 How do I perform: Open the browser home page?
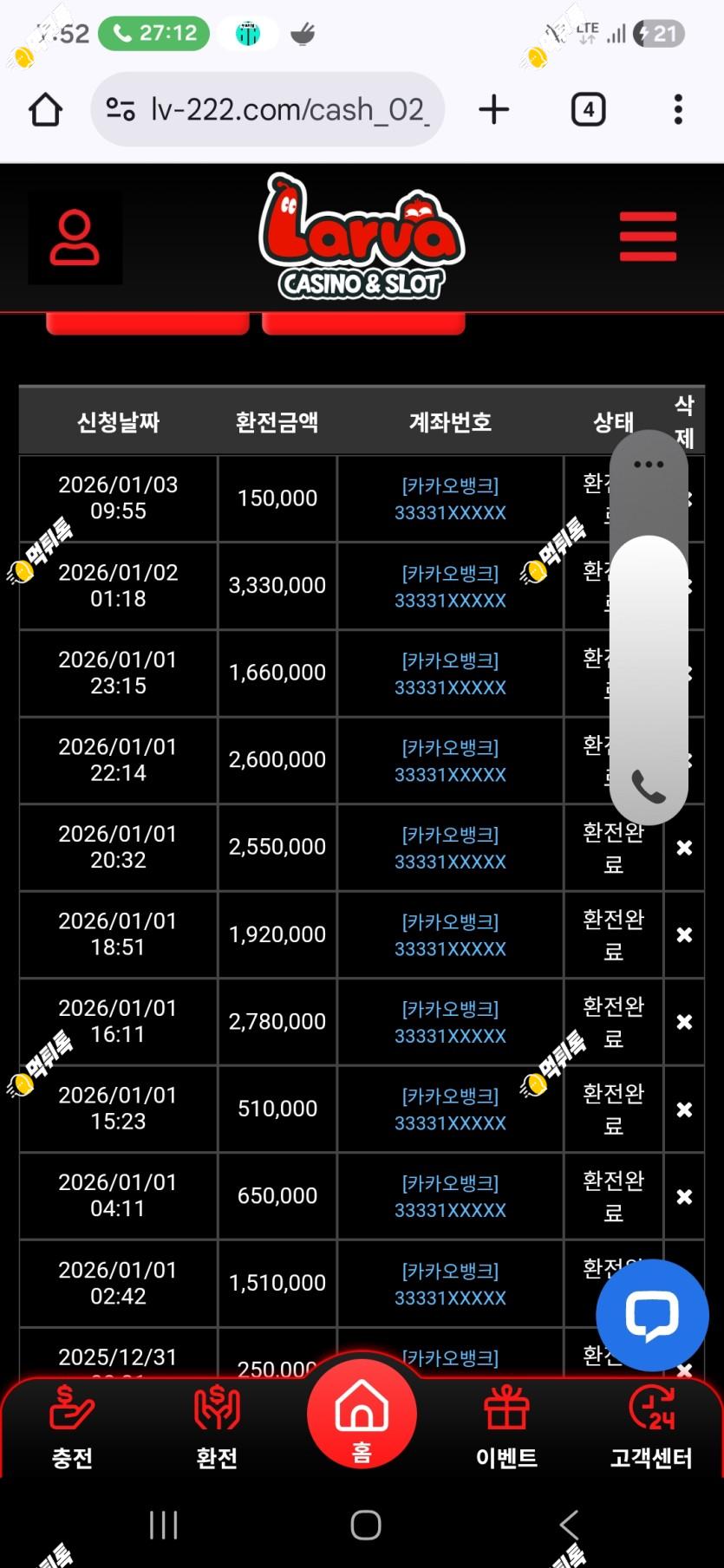pos(45,110)
